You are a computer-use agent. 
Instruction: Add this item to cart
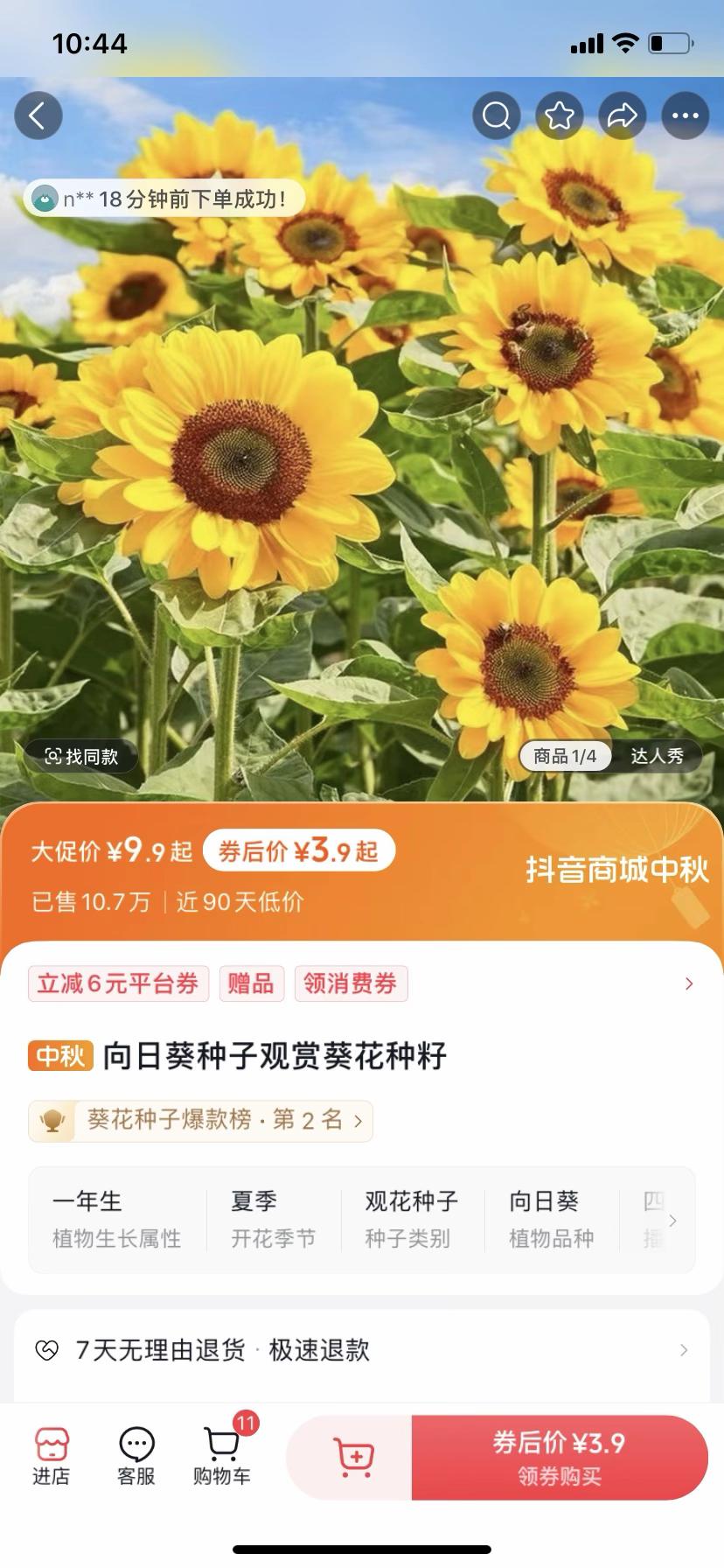[x=353, y=1458]
